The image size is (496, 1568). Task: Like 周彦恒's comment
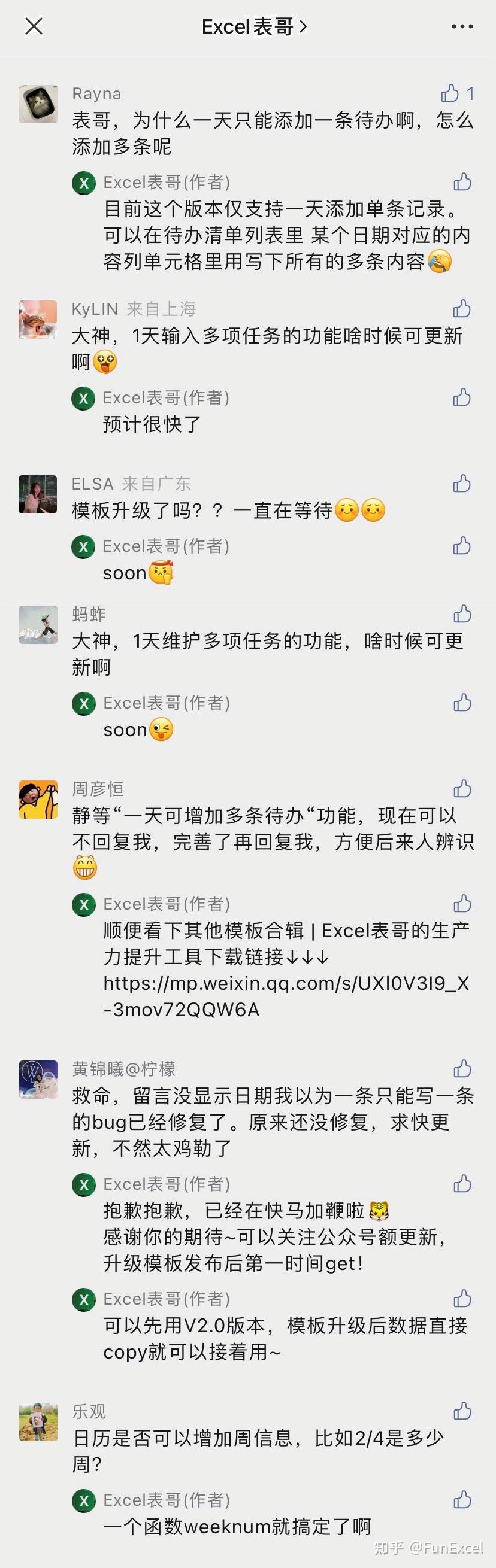(462, 788)
